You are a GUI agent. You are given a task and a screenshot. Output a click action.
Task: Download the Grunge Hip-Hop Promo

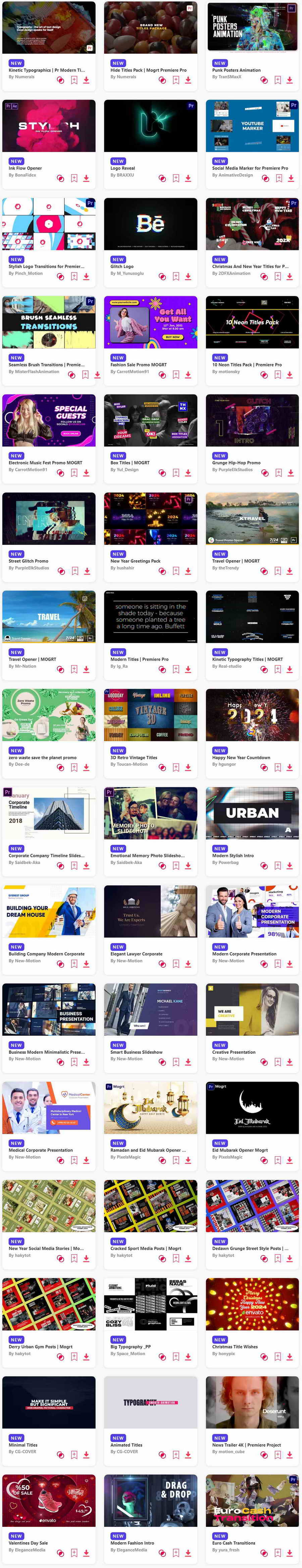(290, 473)
